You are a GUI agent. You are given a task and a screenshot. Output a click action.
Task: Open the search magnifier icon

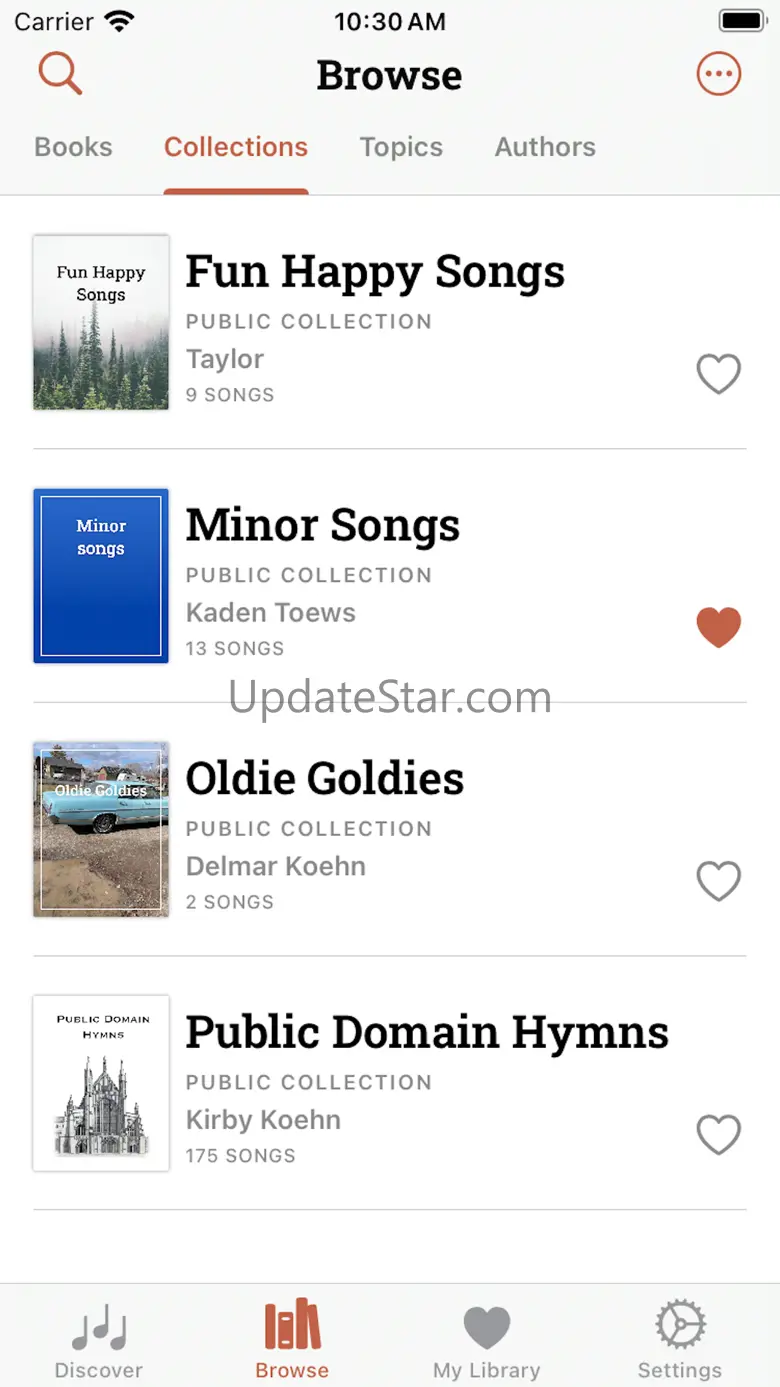[60, 74]
